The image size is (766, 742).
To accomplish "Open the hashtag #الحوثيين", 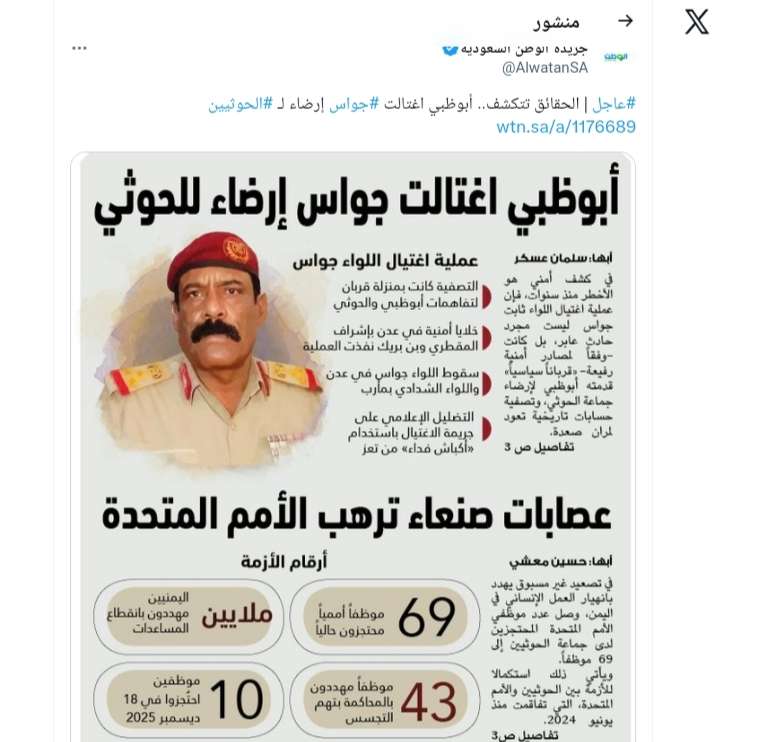I will 241,103.
